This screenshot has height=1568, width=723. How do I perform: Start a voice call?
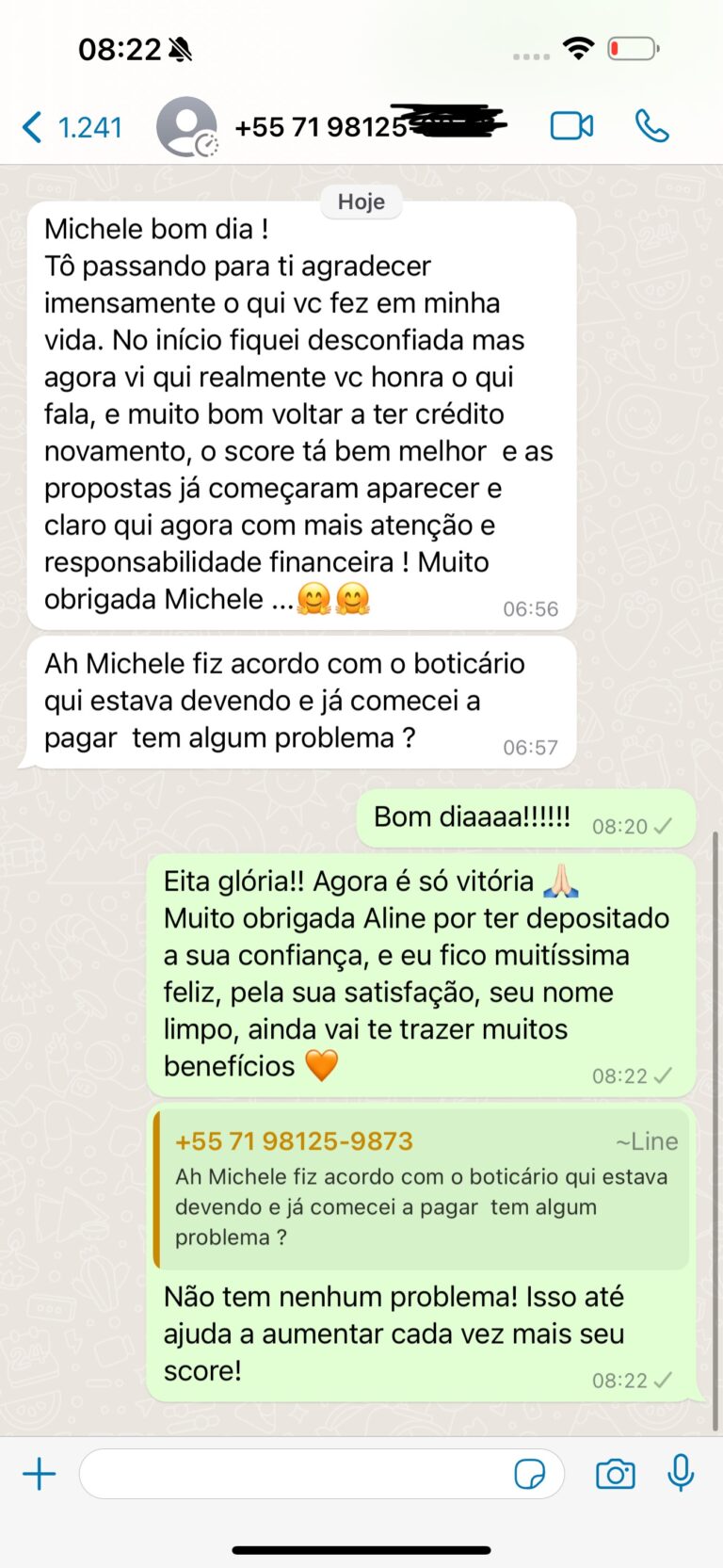pyautogui.click(x=651, y=125)
